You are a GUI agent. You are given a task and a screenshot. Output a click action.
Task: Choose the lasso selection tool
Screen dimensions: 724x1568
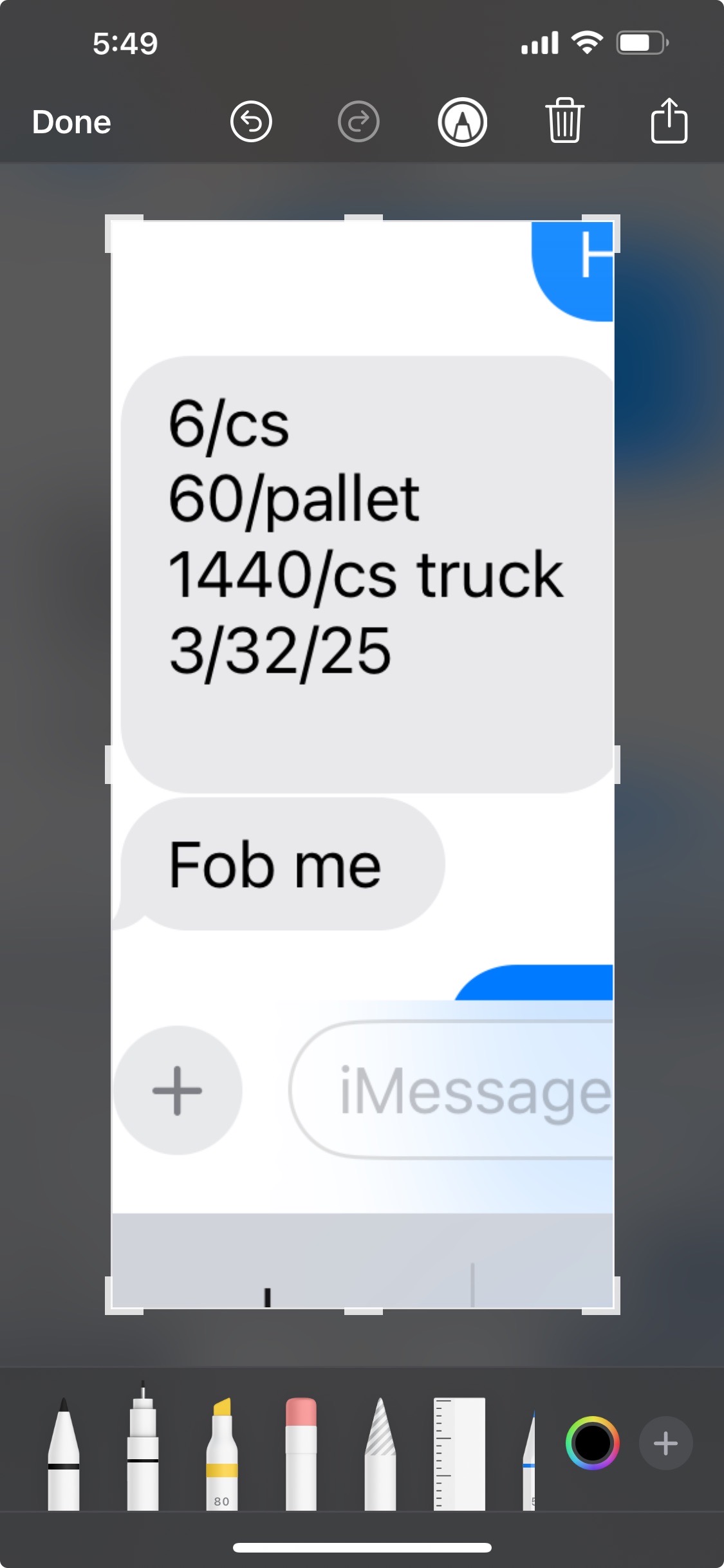(x=380, y=1453)
